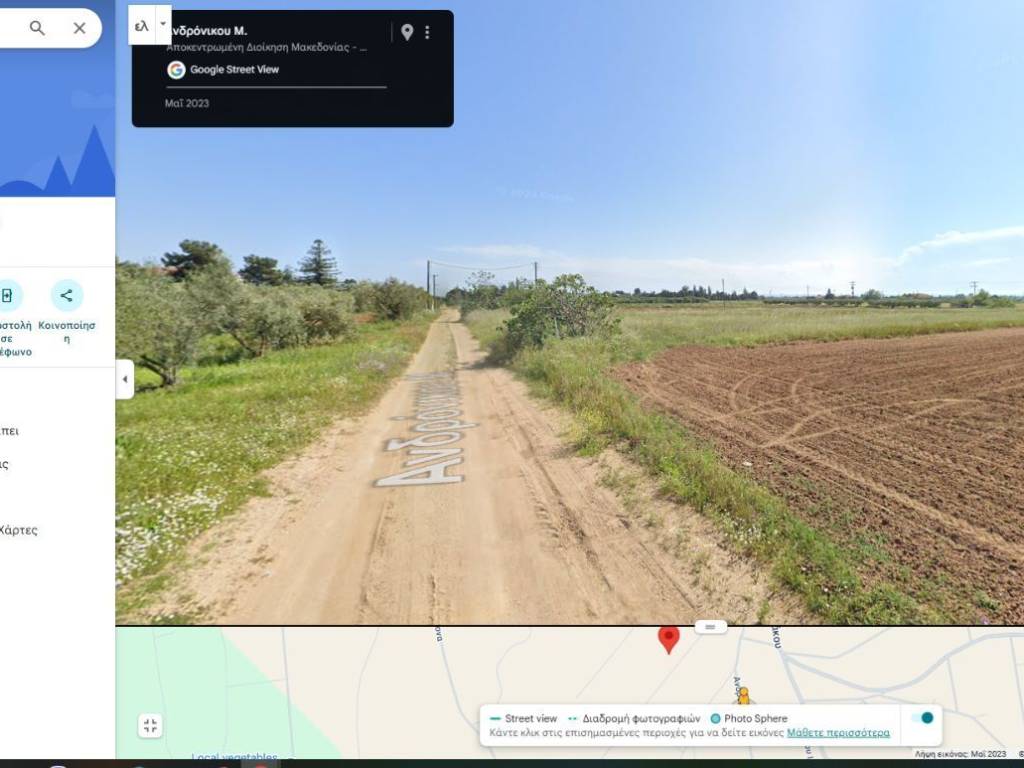The height and width of the screenshot is (768, 1024).
Task: Collapse the side panel with the arrow handle
Action: click(x=125, y=379)
